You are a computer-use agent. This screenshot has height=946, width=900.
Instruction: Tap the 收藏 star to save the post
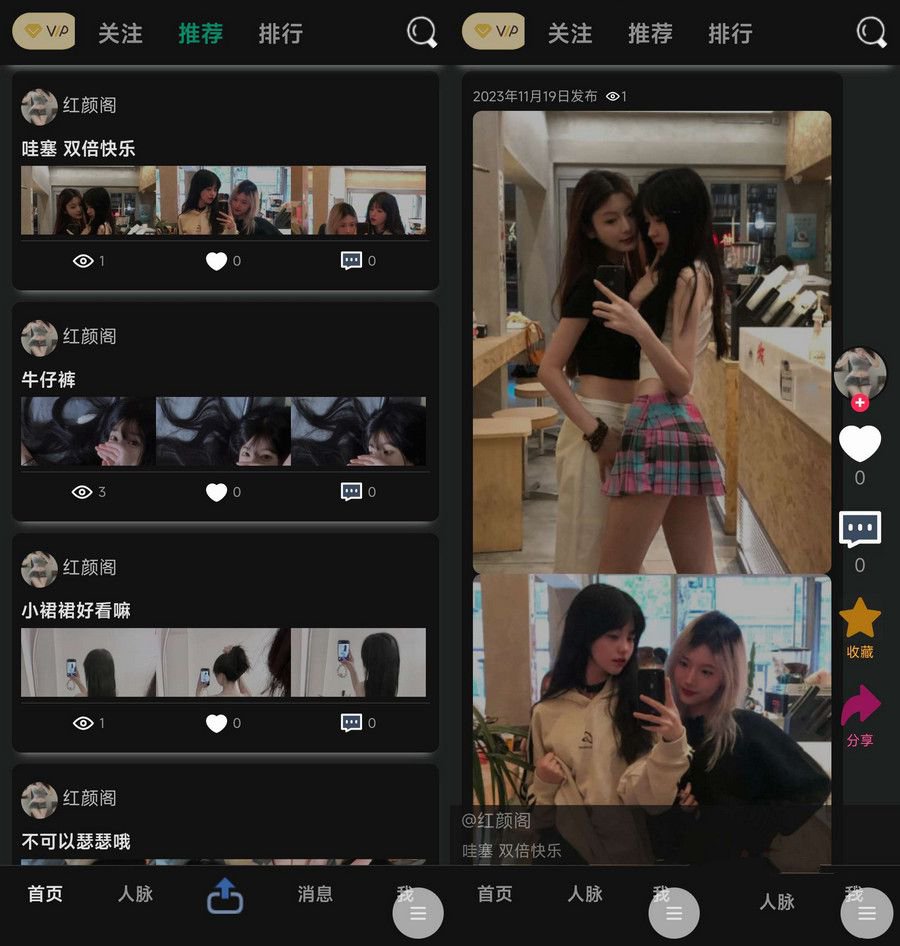point(859,620)
